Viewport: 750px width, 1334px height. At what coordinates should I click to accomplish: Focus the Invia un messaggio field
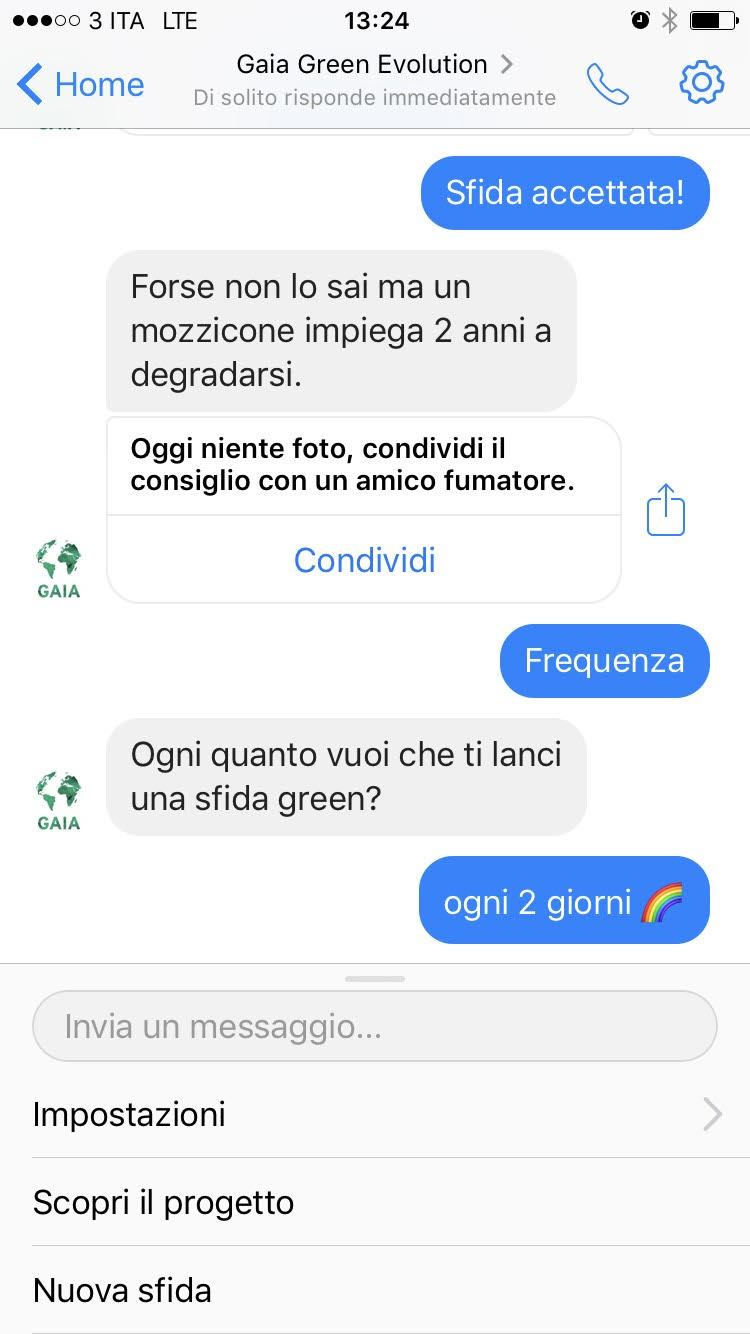[x=375, y=1026]
